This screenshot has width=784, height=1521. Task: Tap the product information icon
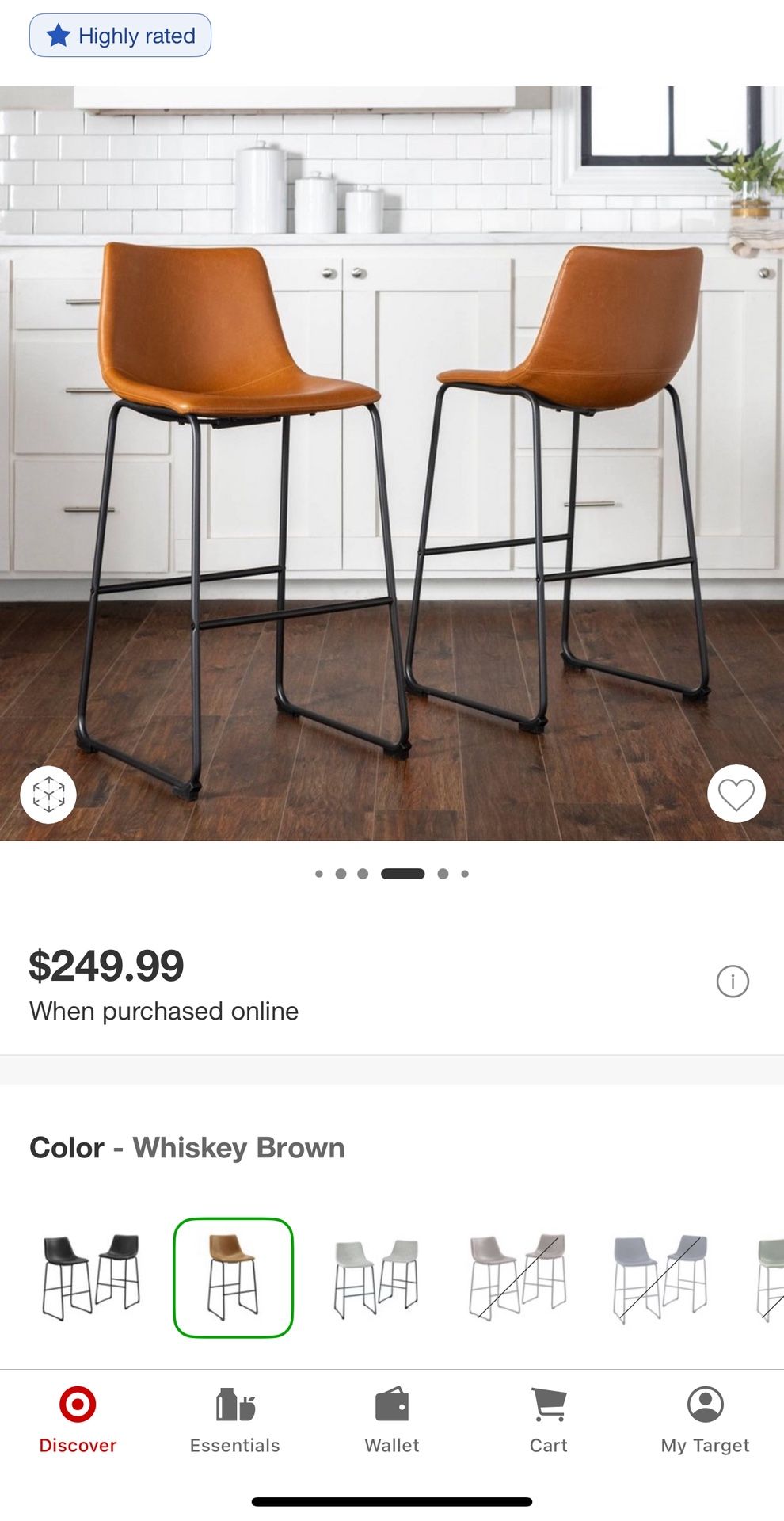pos(733,982)
